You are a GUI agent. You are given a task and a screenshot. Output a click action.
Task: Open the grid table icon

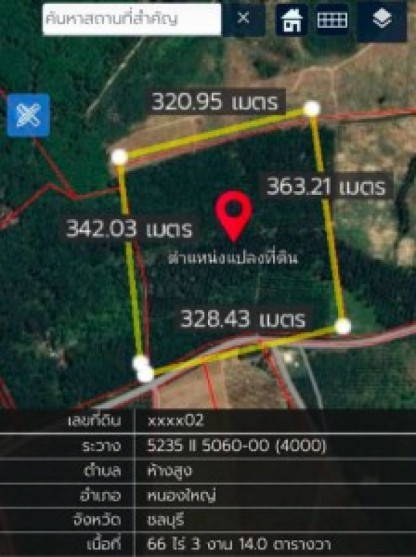coord(332,20)
